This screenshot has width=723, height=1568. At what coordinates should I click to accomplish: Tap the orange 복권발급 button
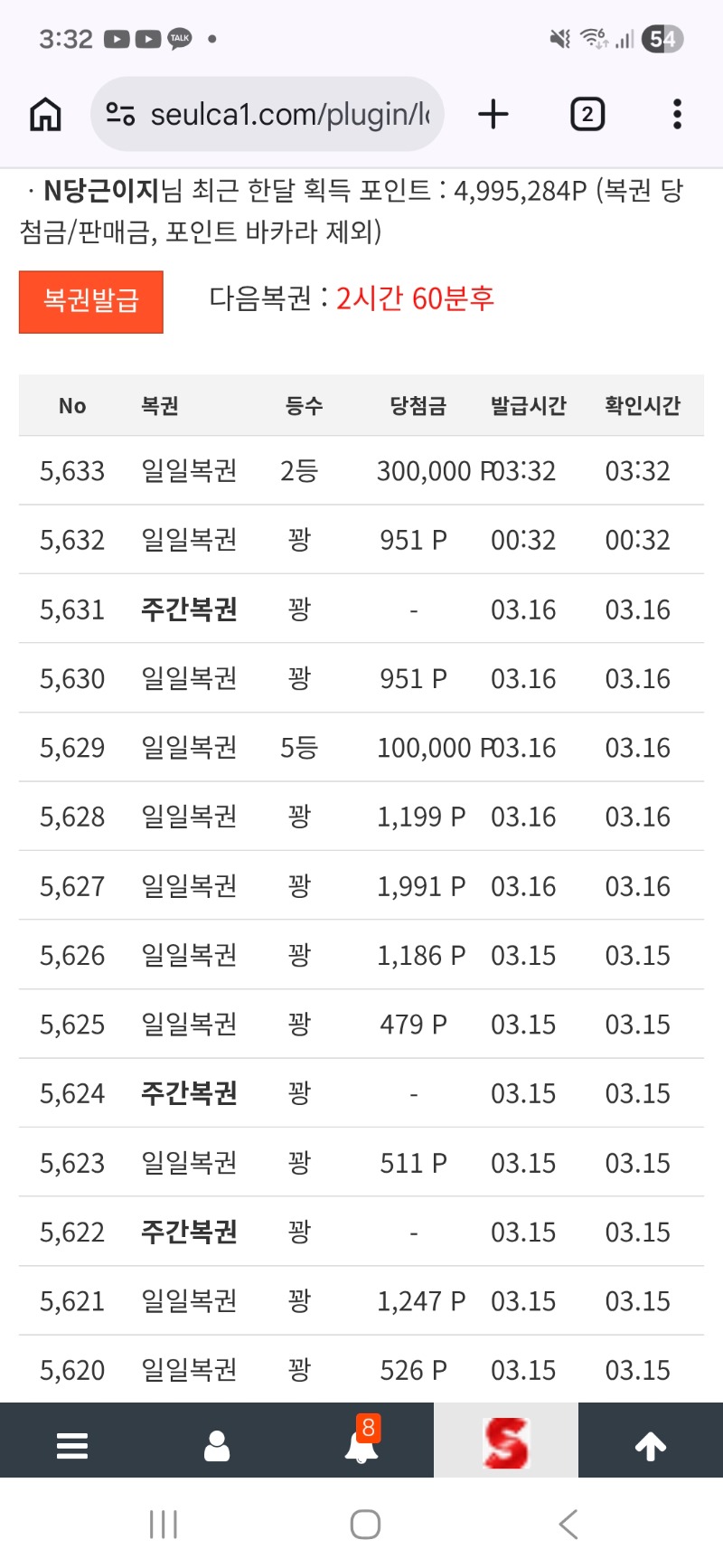pos(91,302)
